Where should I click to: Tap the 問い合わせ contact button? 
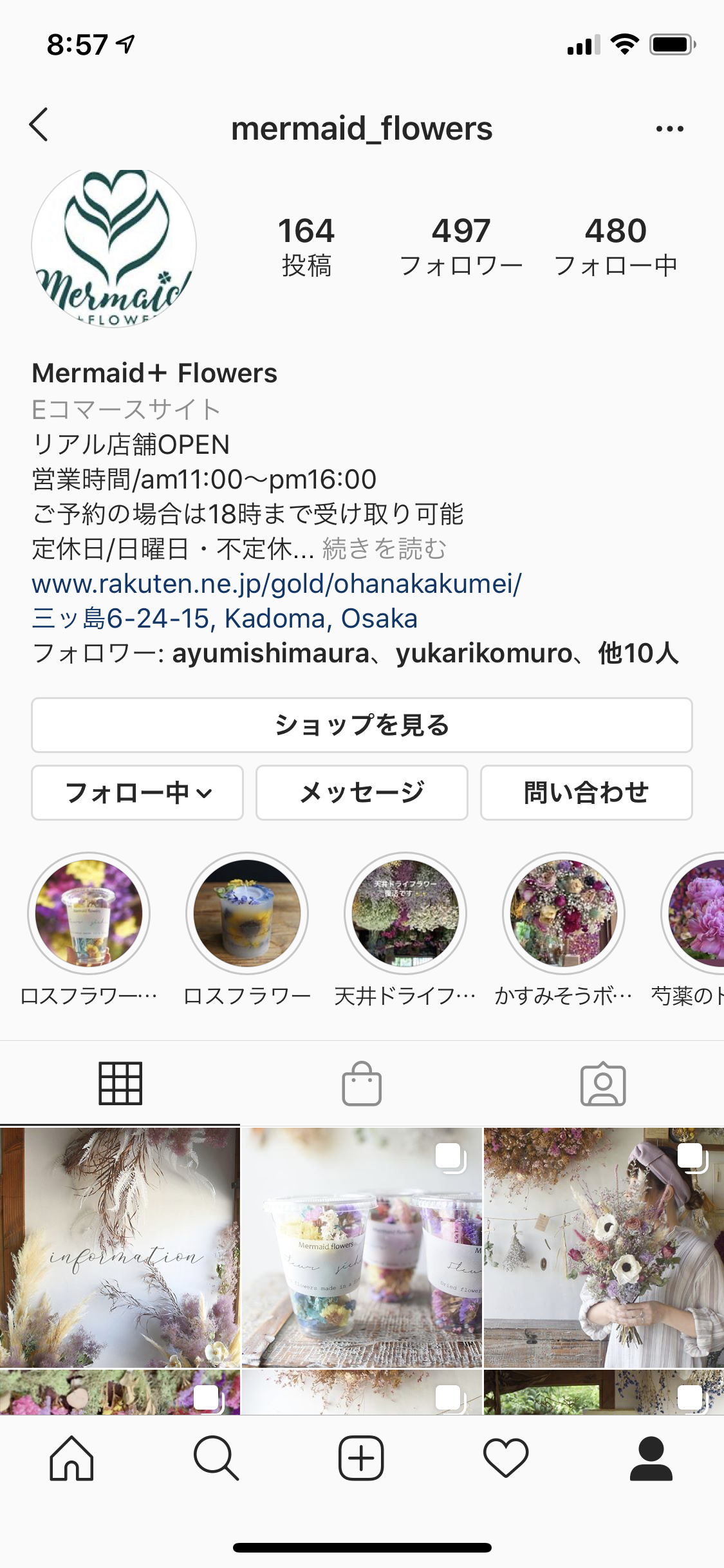coord(586,792)
